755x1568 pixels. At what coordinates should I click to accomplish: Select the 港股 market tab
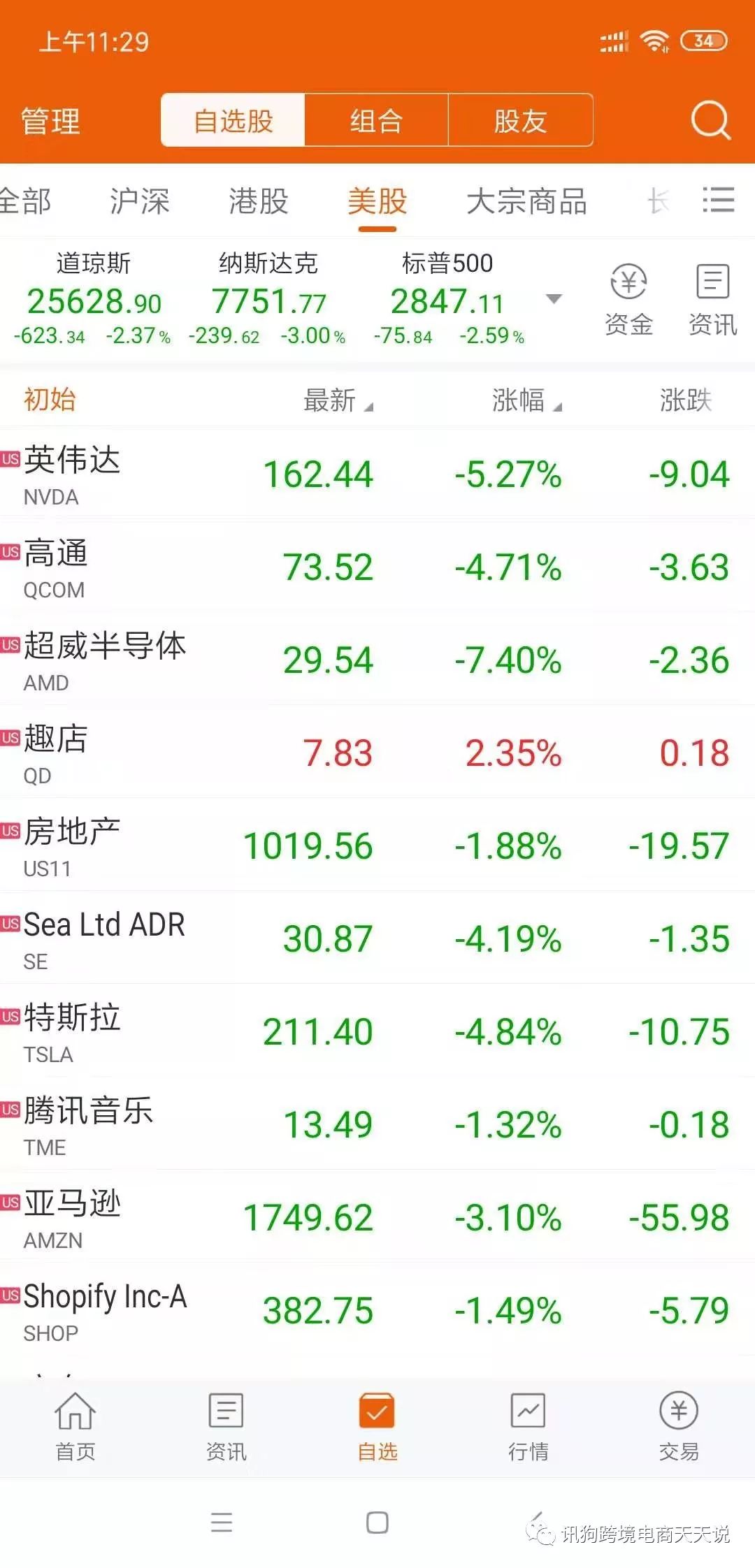259,201
